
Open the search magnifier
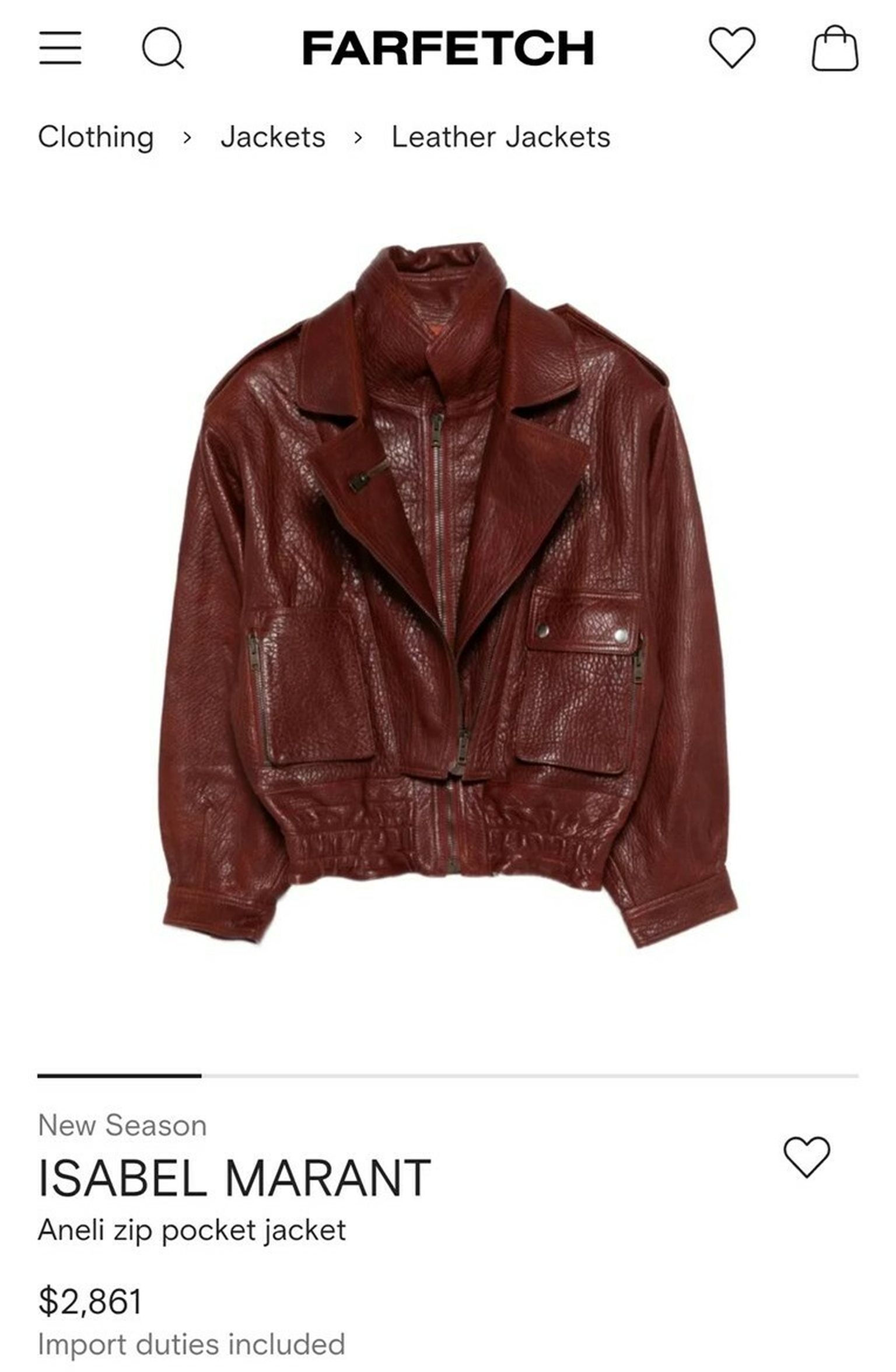(x=163, y=48)
